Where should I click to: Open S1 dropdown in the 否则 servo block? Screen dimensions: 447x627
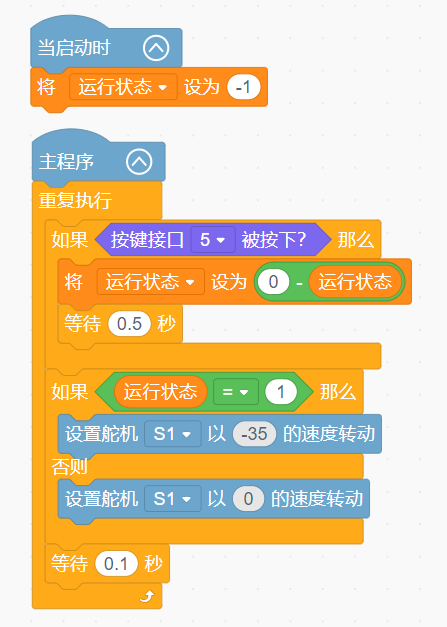[x=173, y=499]
